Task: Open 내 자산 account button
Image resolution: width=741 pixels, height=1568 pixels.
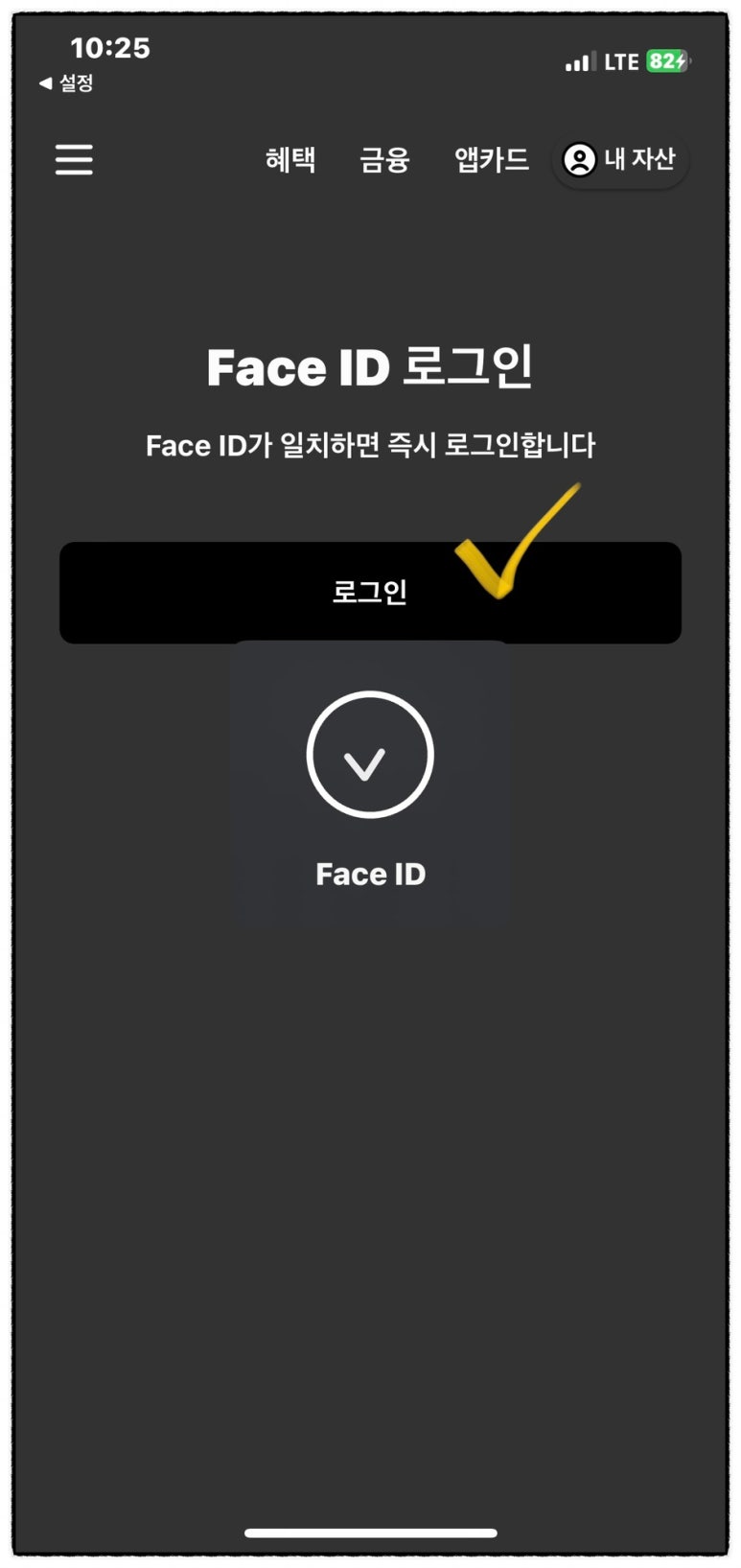Action: click(x=620, y=159)
